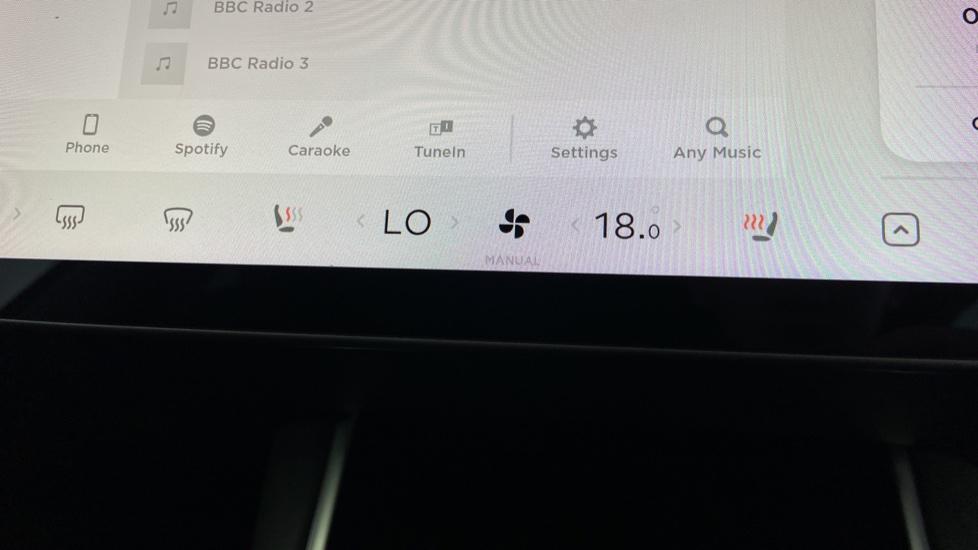
Task: Play BBC Radio 3 station
Action: 258,63
